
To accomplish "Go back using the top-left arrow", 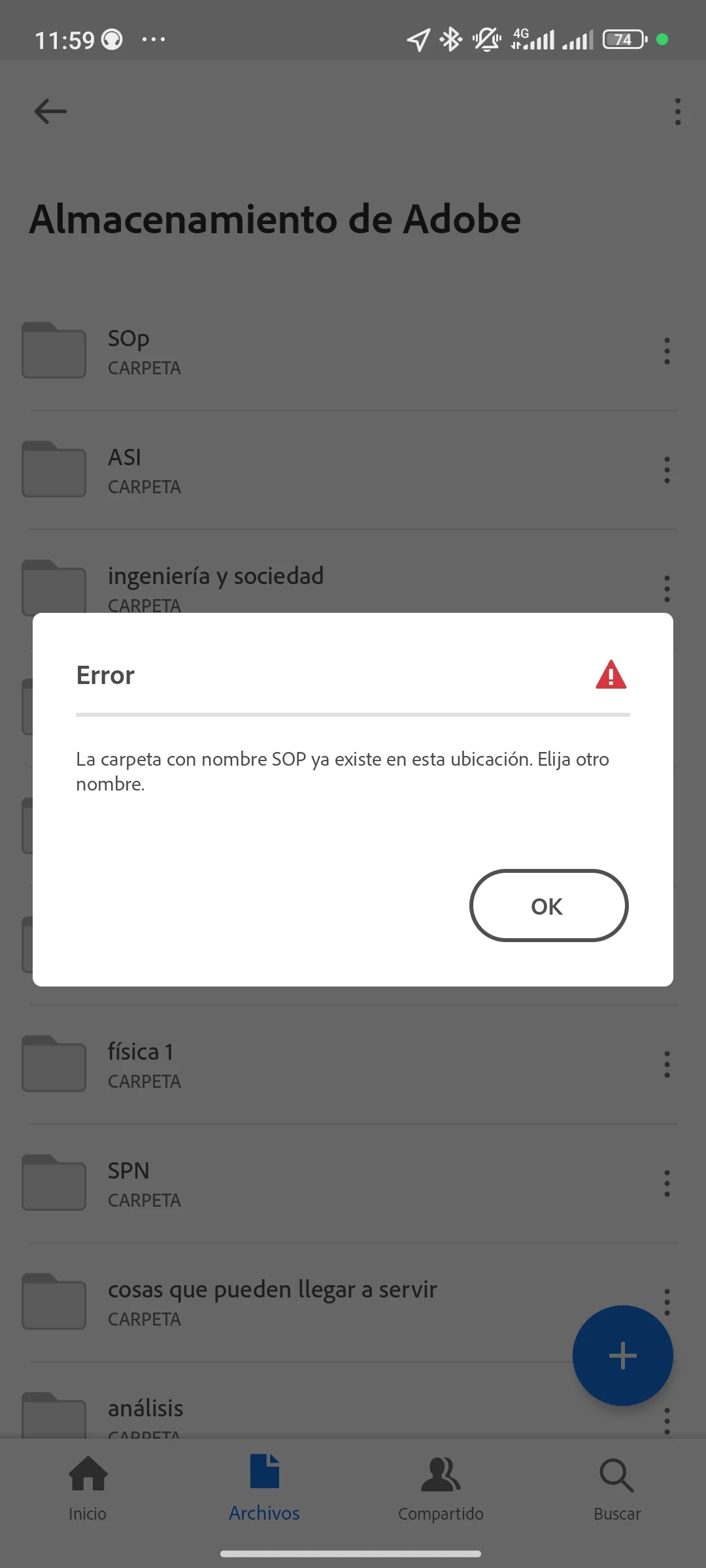I will click(x=50, y=111).
